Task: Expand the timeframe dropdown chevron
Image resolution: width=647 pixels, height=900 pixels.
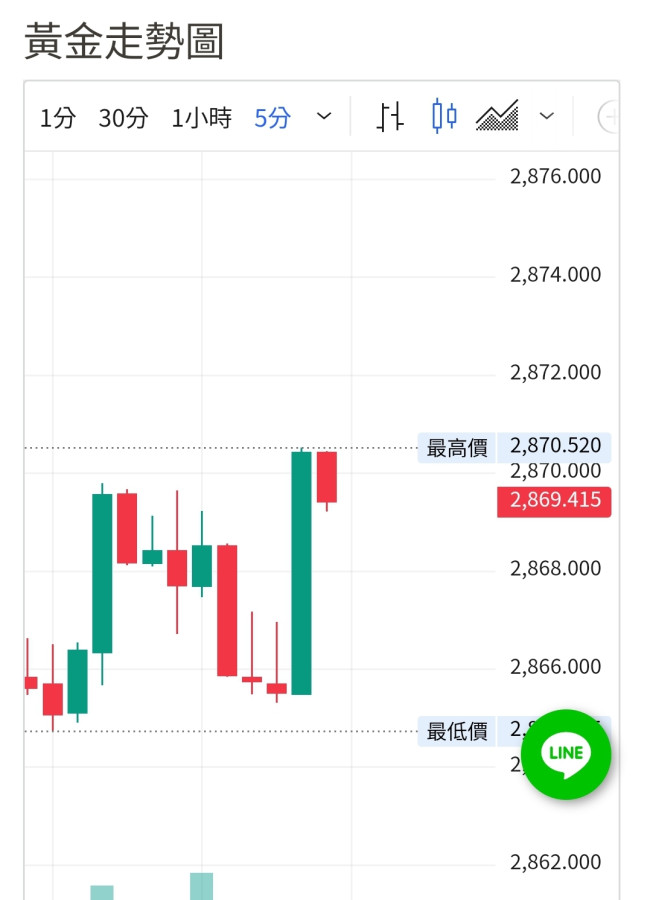Action: (323, 117)
